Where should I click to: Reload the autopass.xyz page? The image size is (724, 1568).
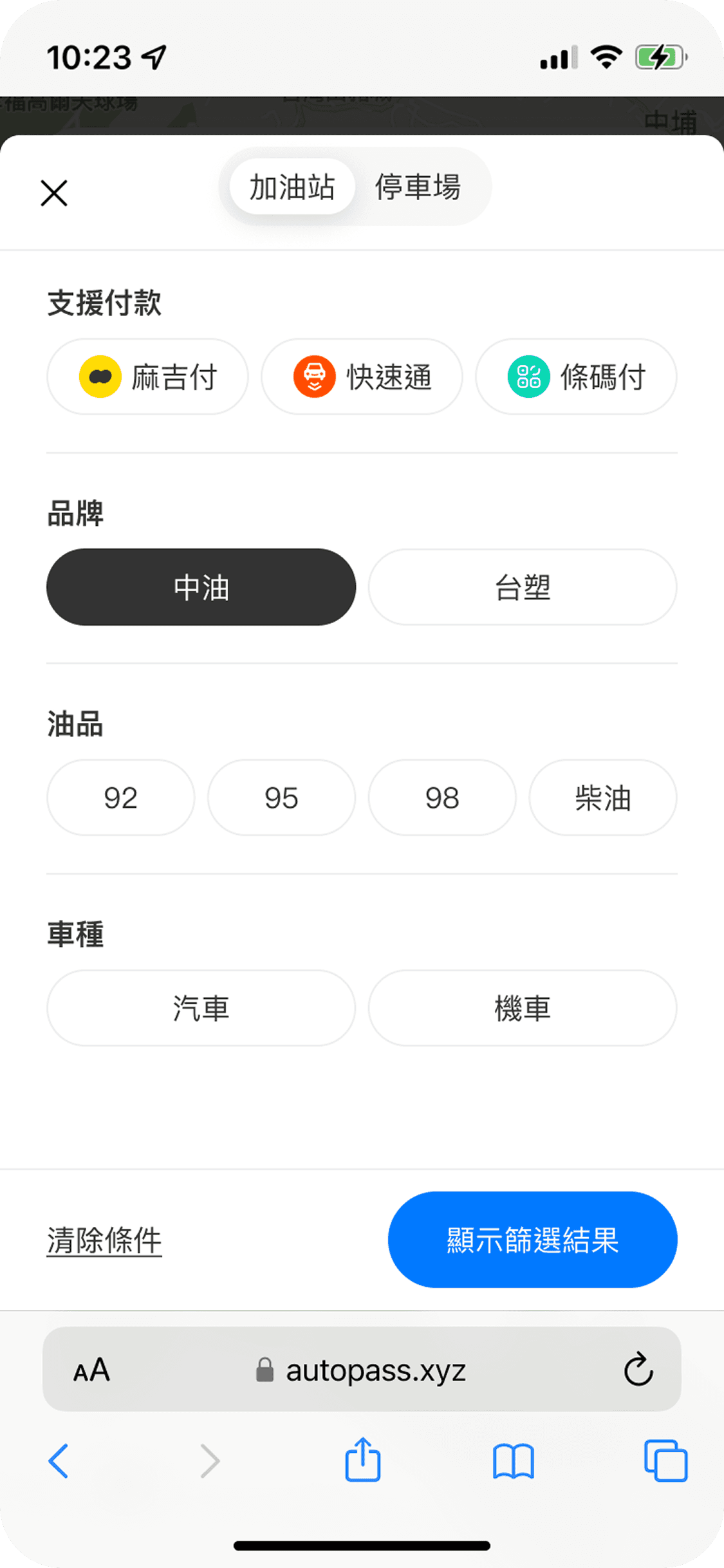coord(638,1369)
